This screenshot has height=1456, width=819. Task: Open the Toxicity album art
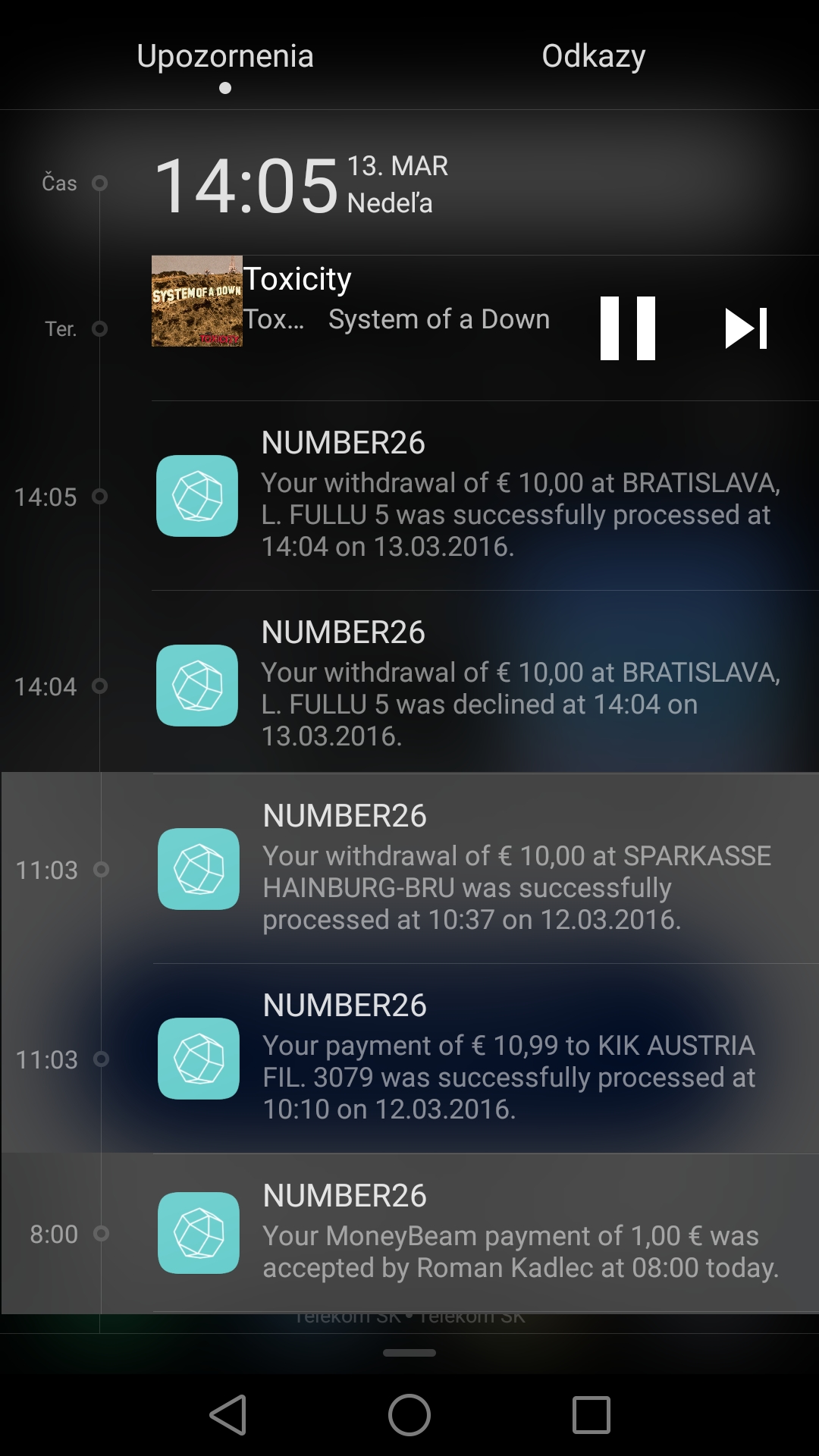pyautogui.click(x=196, y=301)
